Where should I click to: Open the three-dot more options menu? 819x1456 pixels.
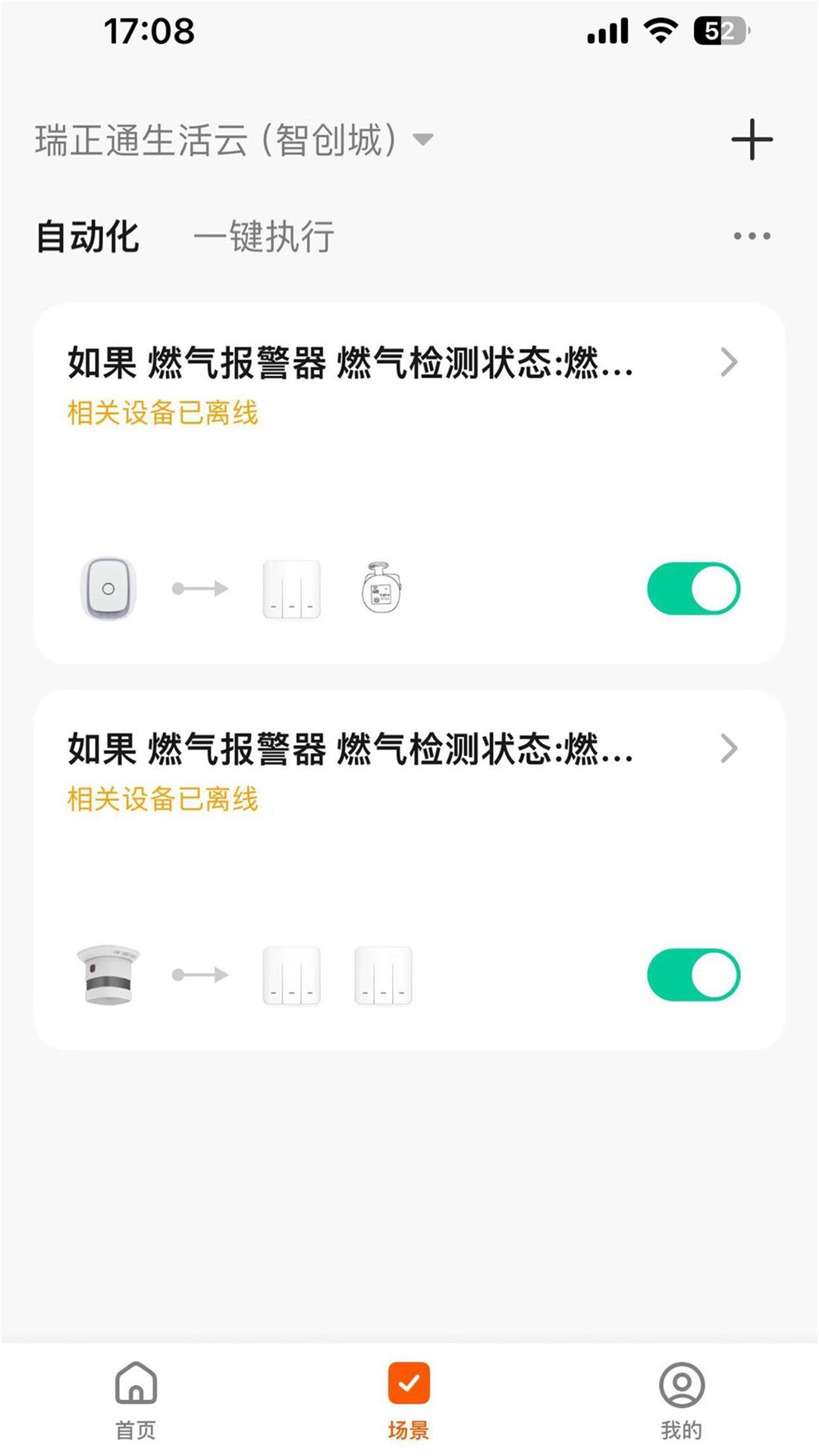tap(752, 236)
